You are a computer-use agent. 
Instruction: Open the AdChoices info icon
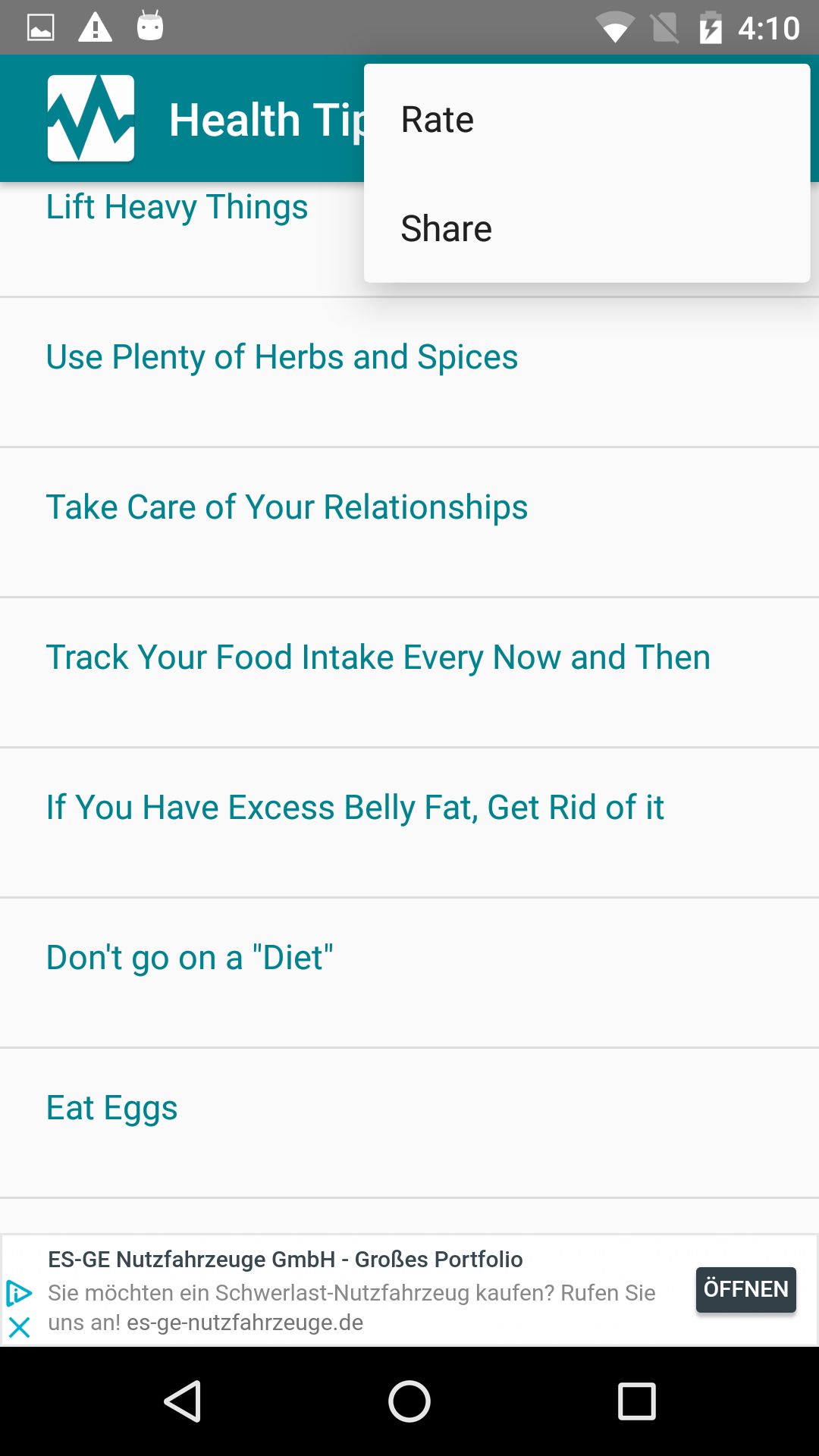tap(19, 1293)
